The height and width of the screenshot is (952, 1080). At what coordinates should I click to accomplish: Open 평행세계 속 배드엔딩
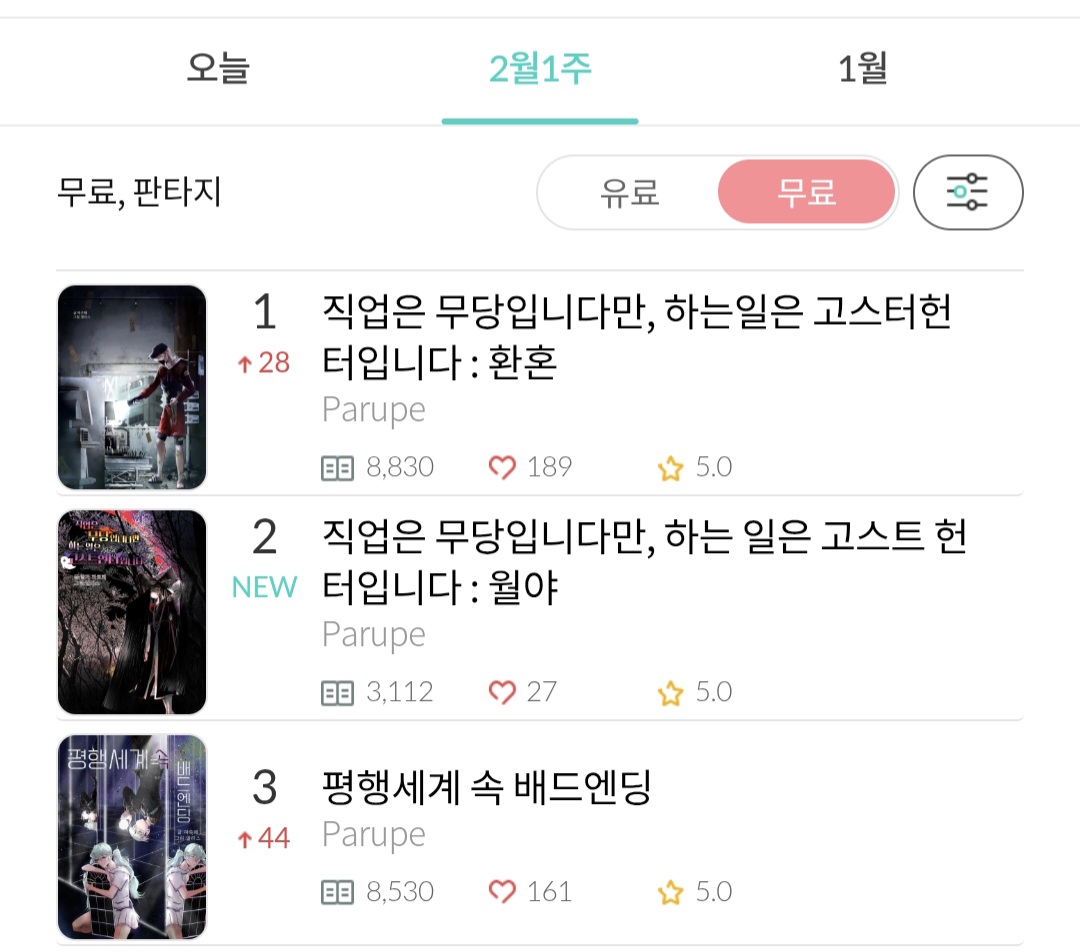point(487,788)
